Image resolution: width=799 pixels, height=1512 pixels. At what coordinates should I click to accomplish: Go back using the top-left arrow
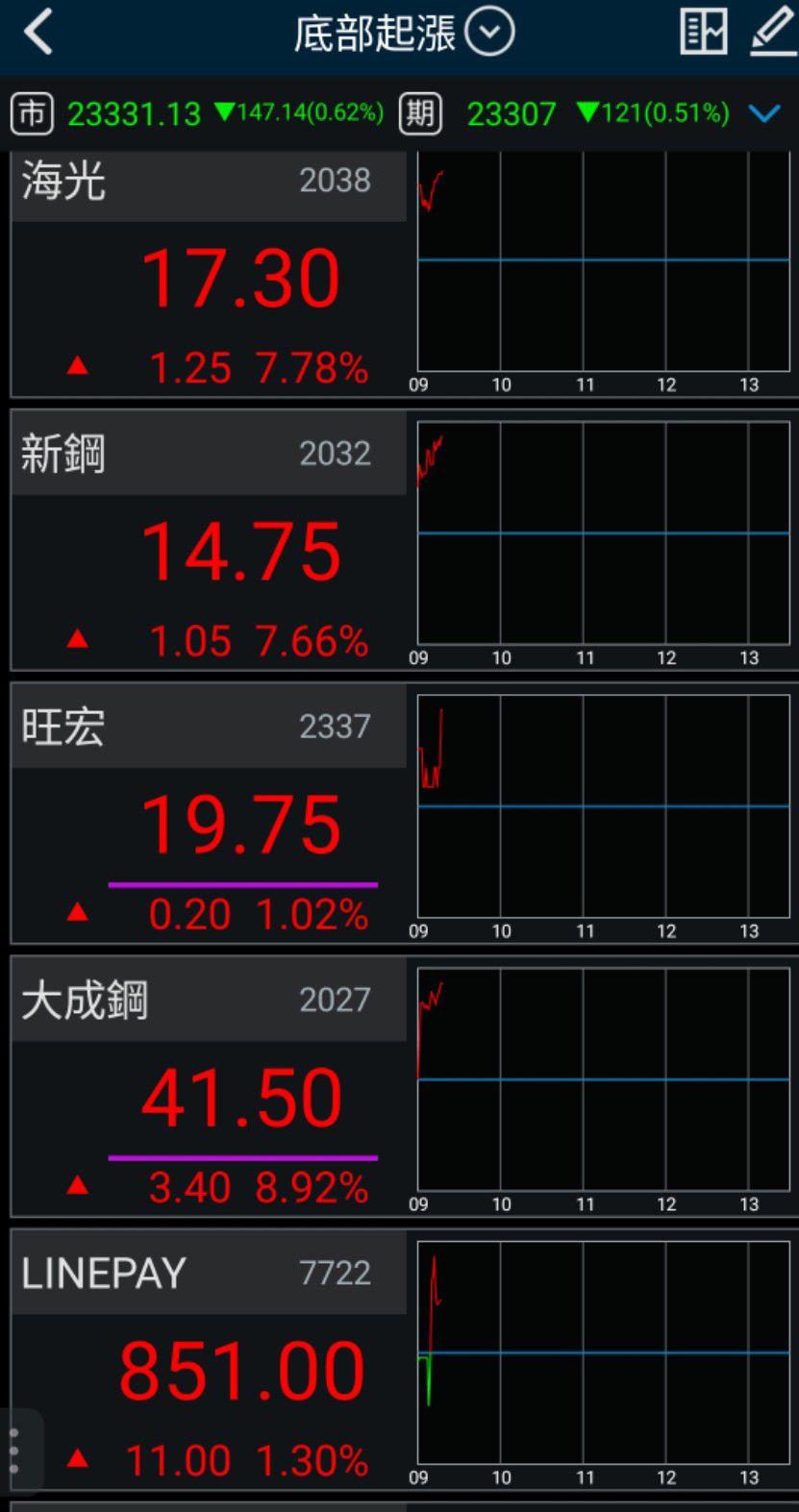(38, 33)
